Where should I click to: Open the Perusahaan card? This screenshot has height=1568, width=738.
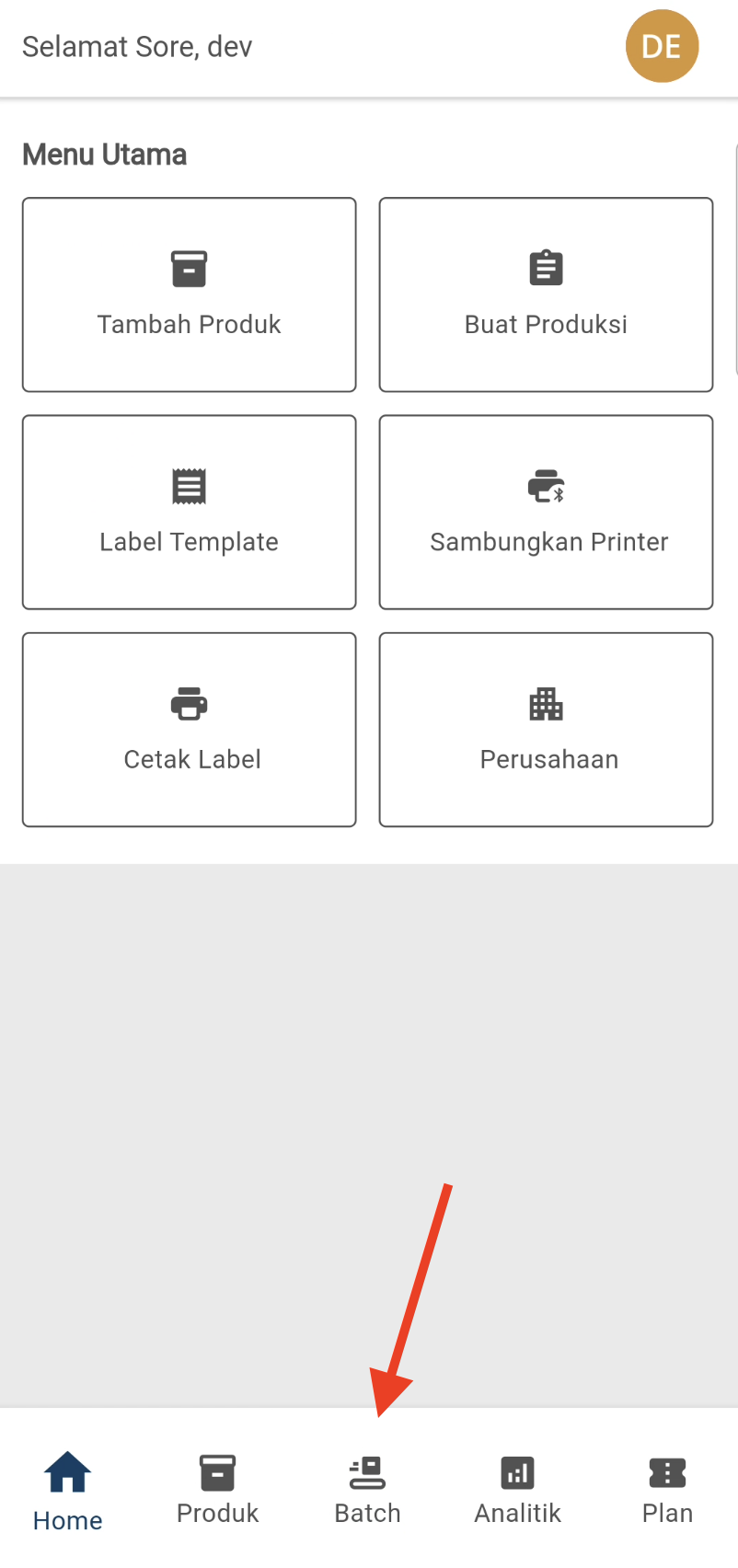[546, 730]
